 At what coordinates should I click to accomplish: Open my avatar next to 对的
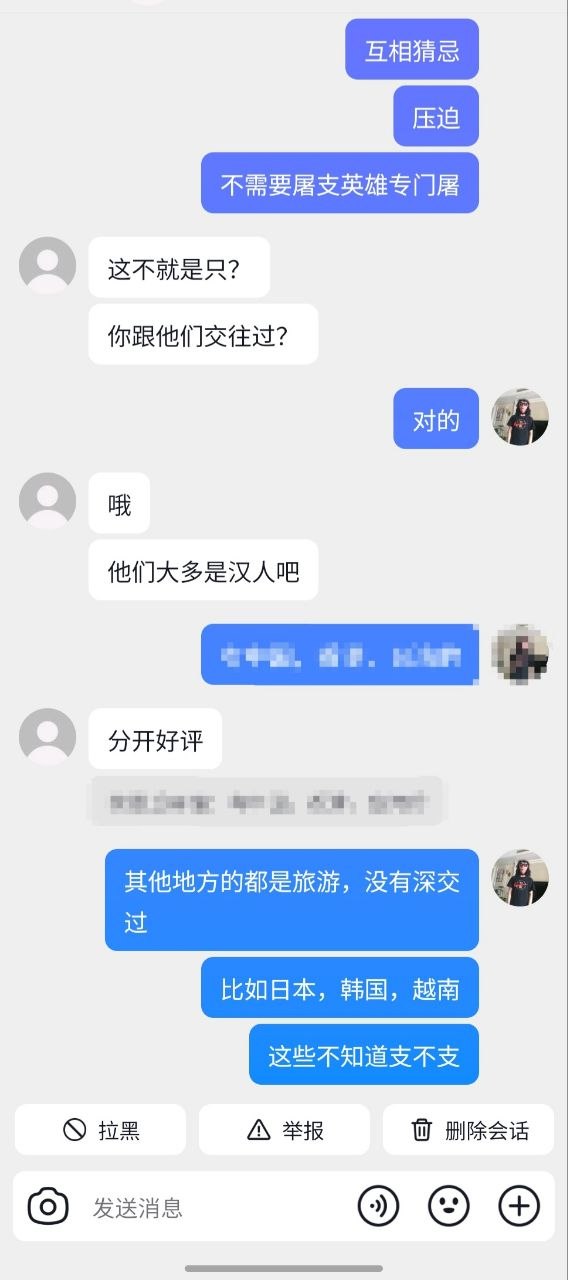point(520,418)
